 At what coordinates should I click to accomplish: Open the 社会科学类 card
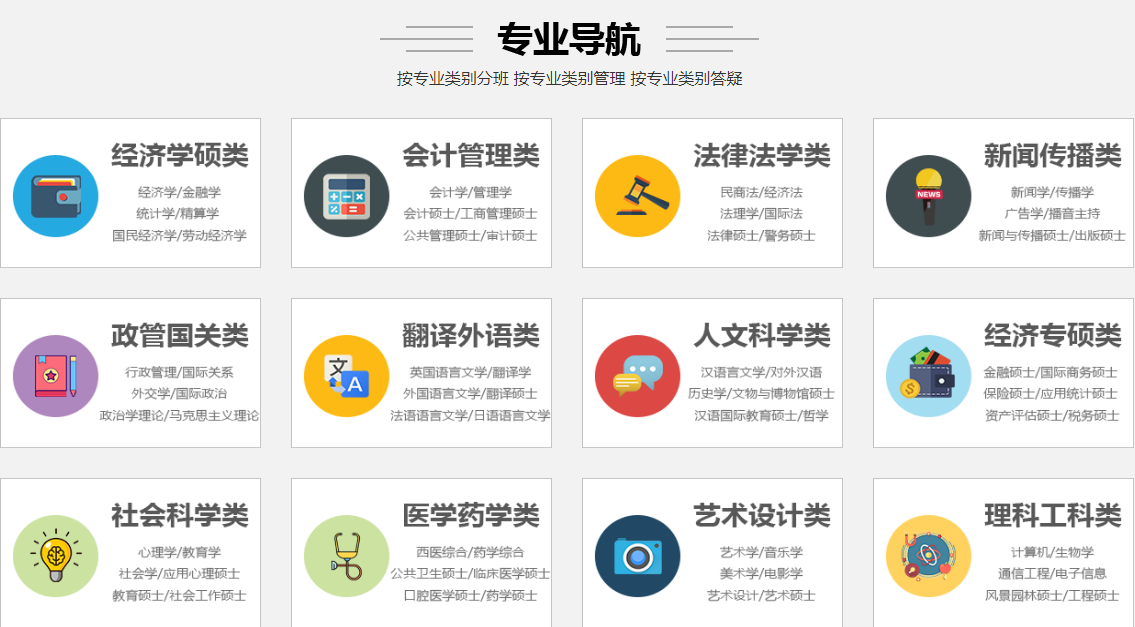pos(131,553)
